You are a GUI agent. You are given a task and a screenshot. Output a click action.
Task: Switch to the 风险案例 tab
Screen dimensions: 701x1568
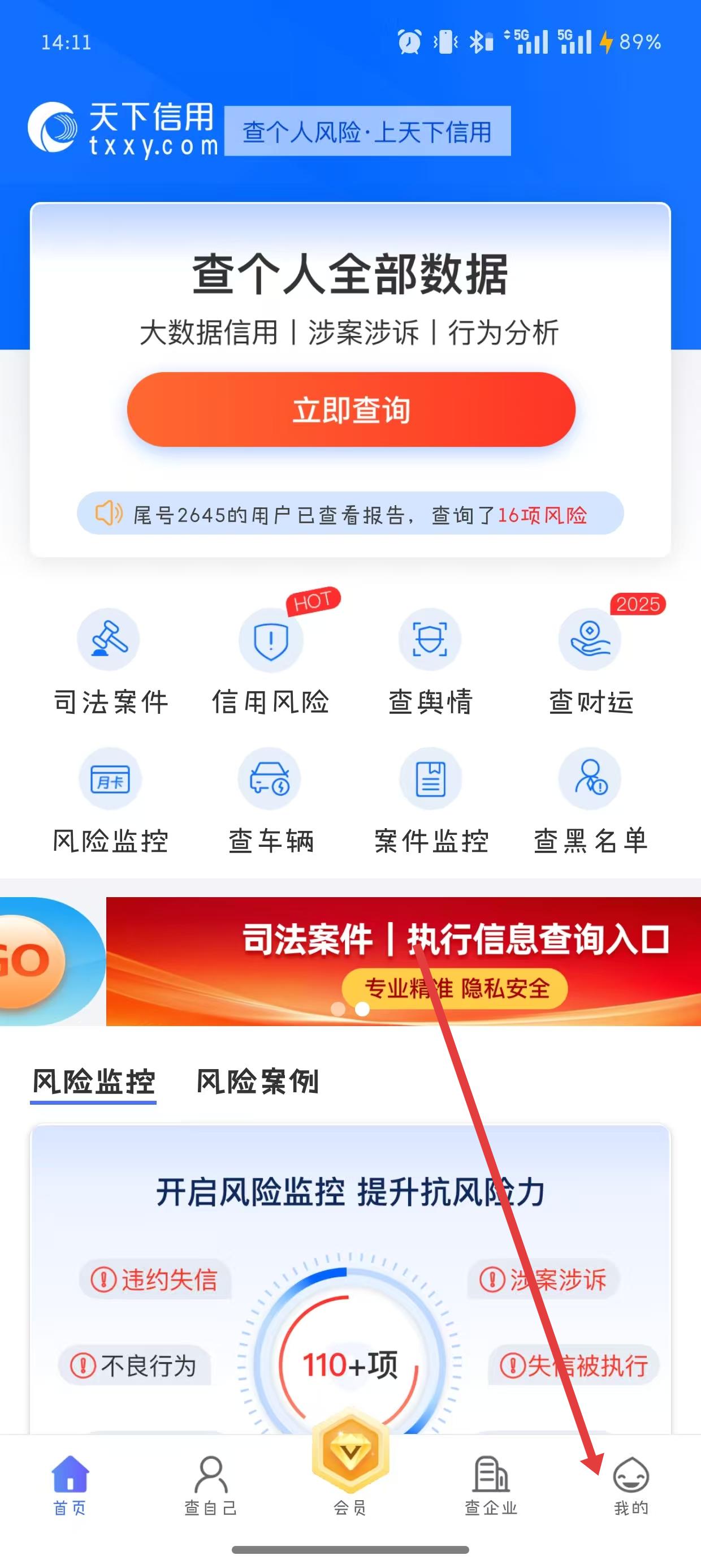click(257, 1082)
